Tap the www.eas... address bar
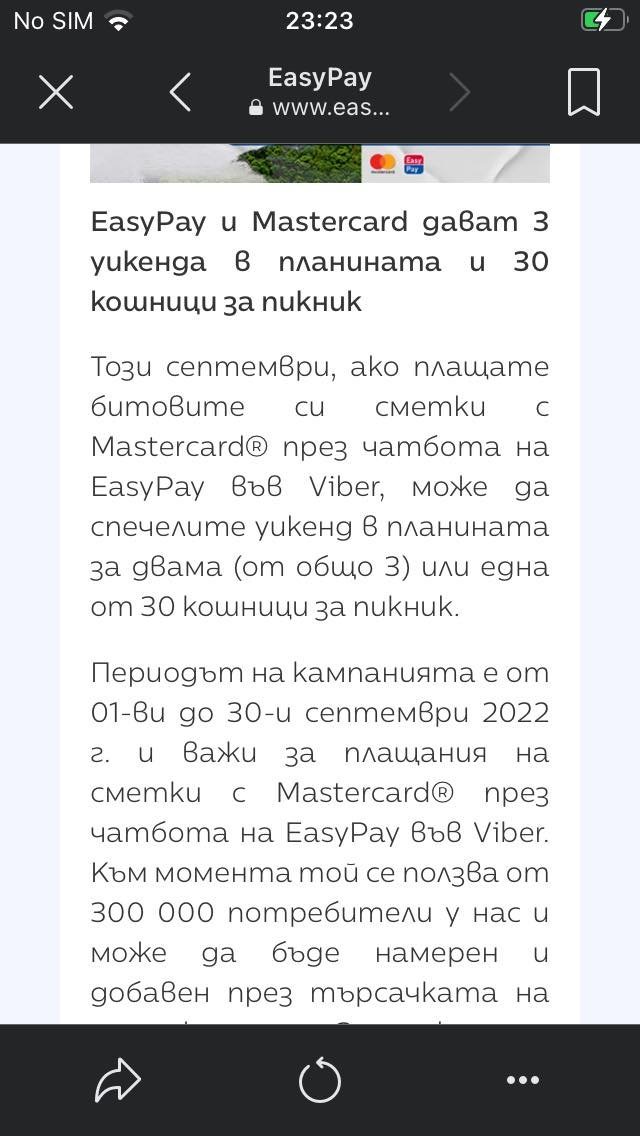Image resolution: width=640 pixels, height=1136 pixels. pos(320,107)
